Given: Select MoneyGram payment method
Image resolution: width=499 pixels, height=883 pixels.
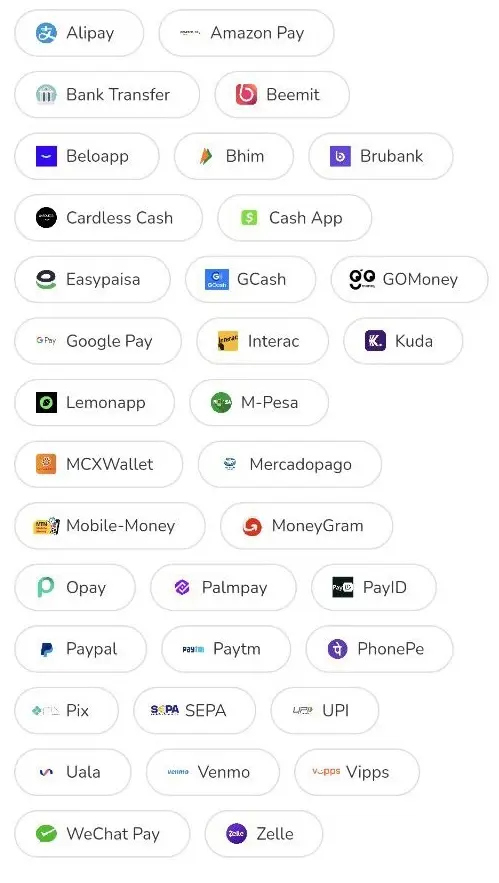Looking at the screenshot, I should (306, 525).
